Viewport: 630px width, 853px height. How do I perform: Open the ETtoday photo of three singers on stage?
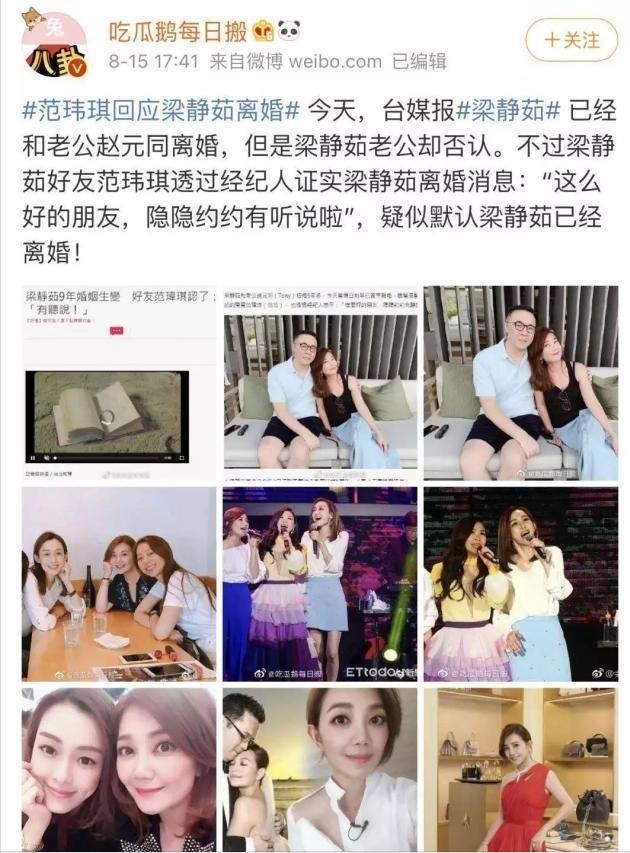pos(320,583)
